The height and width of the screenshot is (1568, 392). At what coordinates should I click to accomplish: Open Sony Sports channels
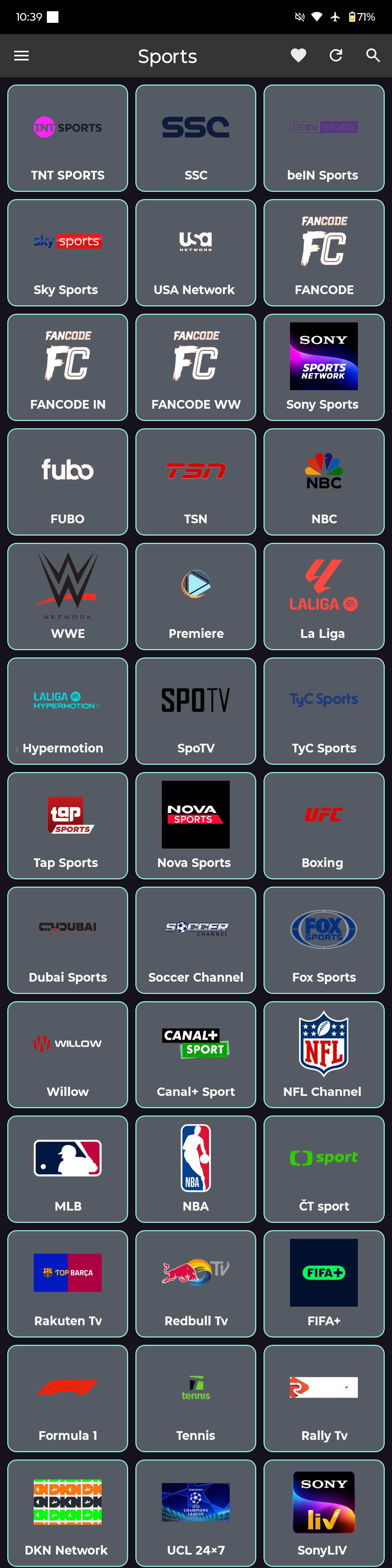tap(324, 367)
